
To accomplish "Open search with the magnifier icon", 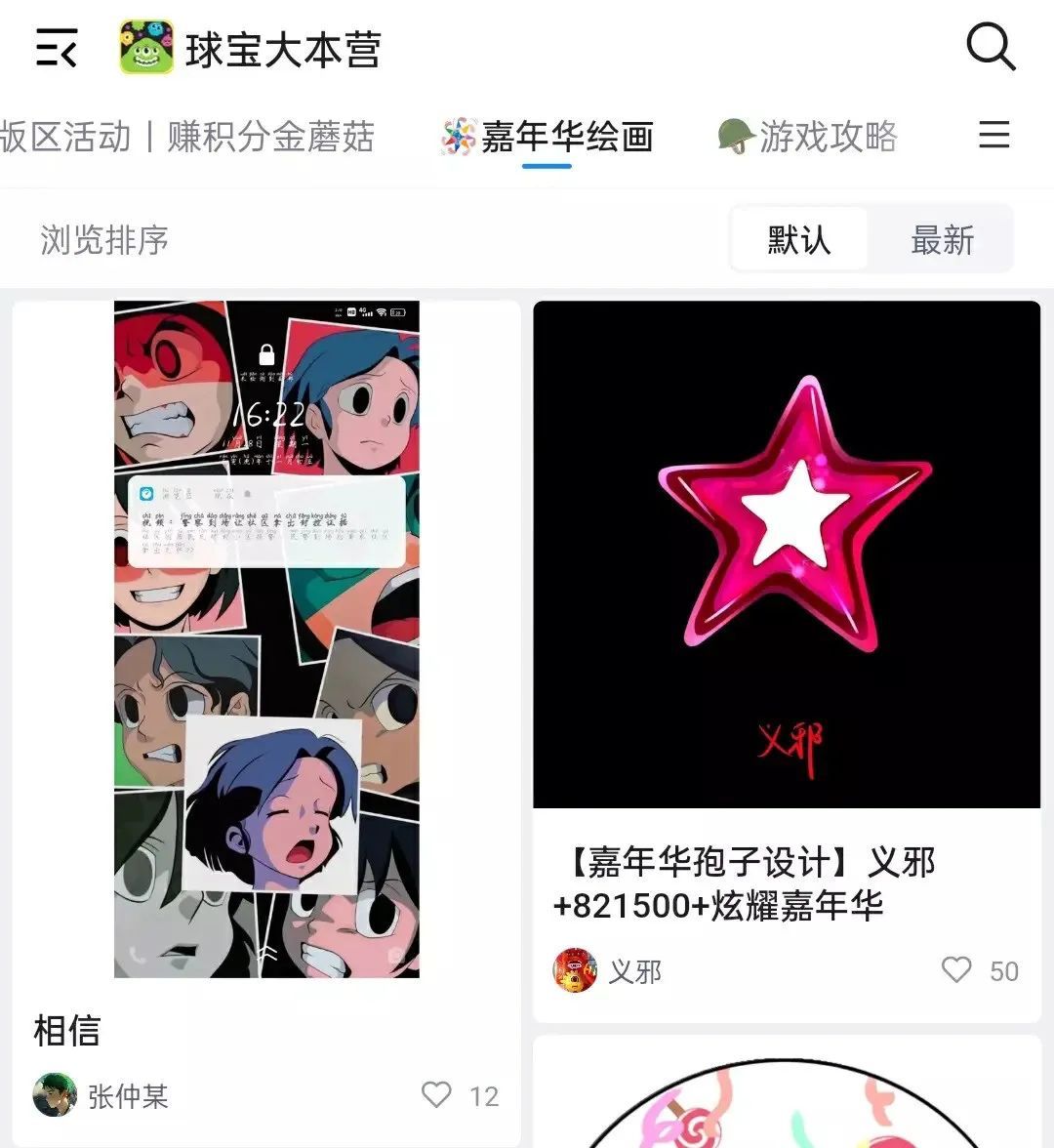I will pyautogui.click(x=993, y=45).
